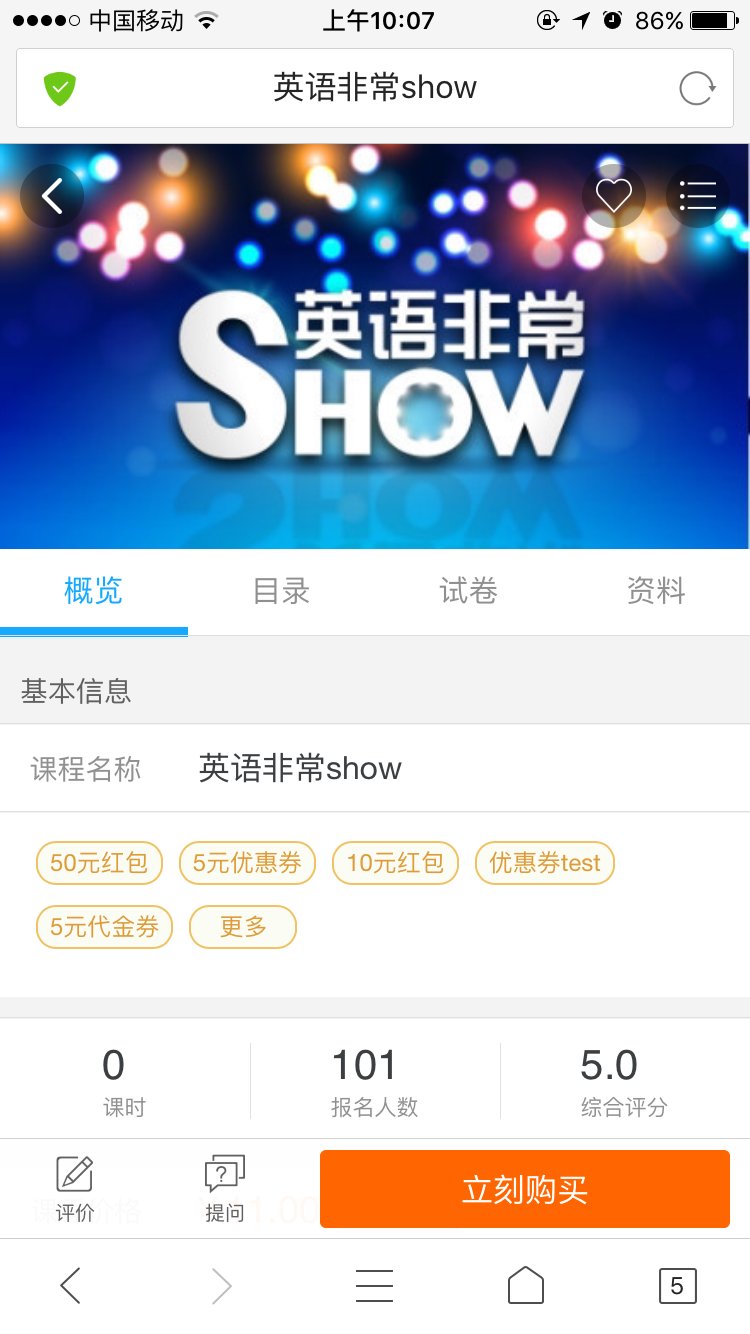Favorite this course with the heart icon
This screenshot has height=1334, width=750.
[613, 196]
